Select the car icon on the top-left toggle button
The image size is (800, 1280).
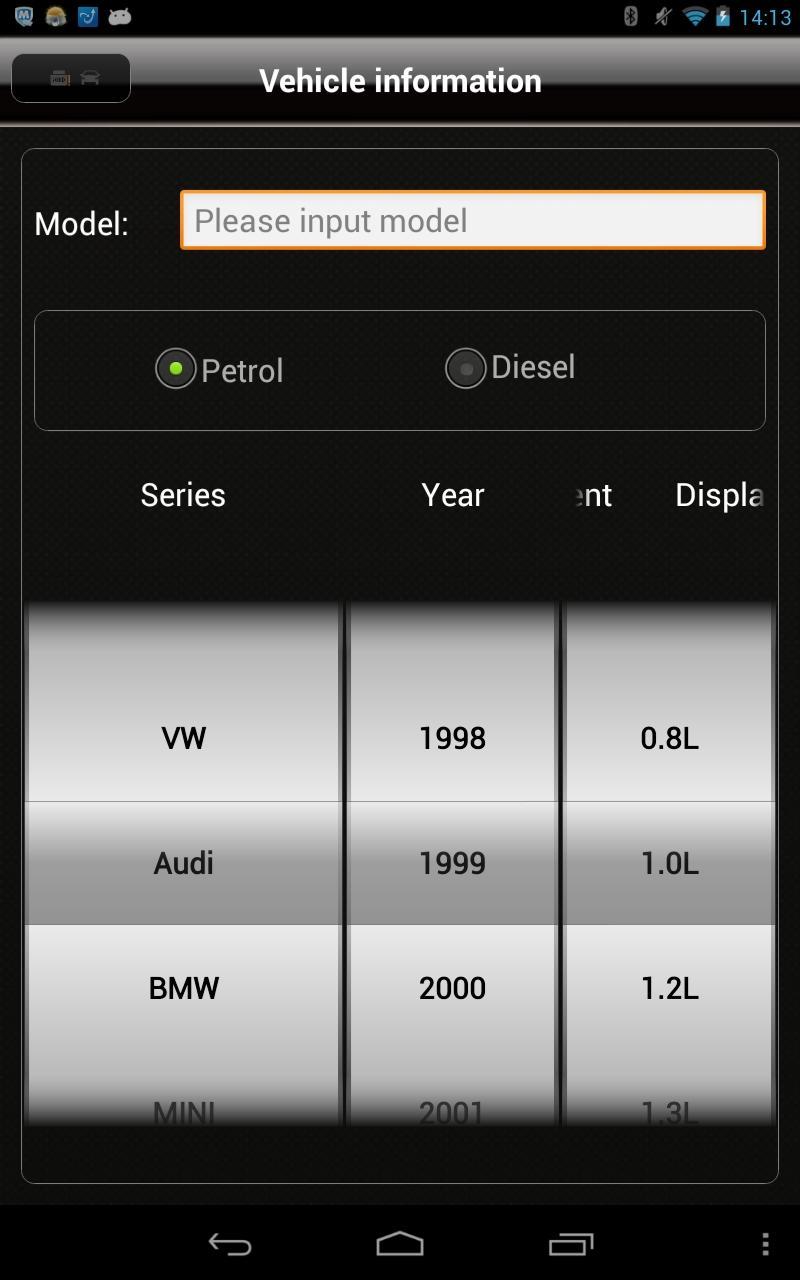[90, 77]
